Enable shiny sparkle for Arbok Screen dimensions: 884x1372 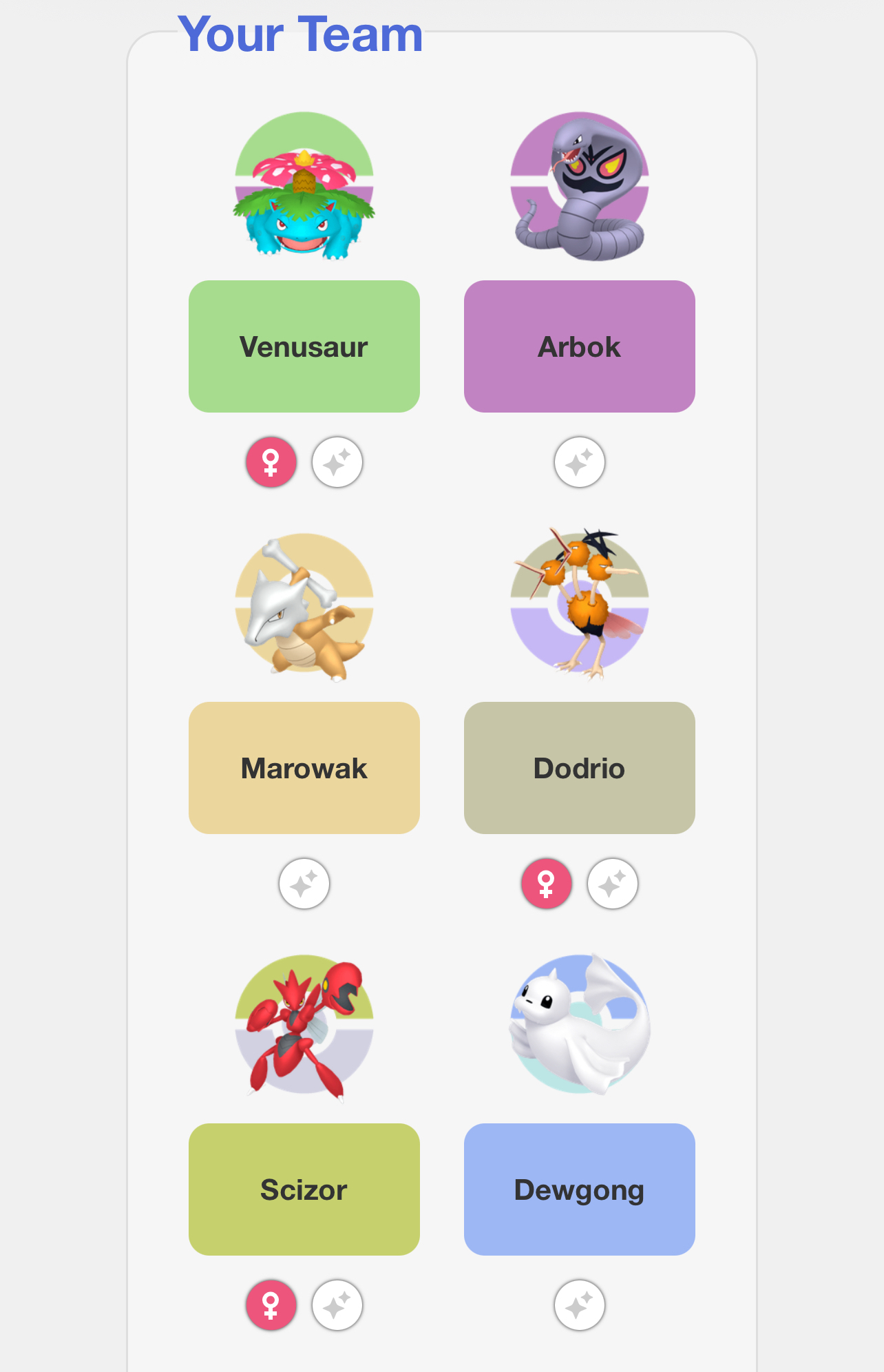(580, 462)
